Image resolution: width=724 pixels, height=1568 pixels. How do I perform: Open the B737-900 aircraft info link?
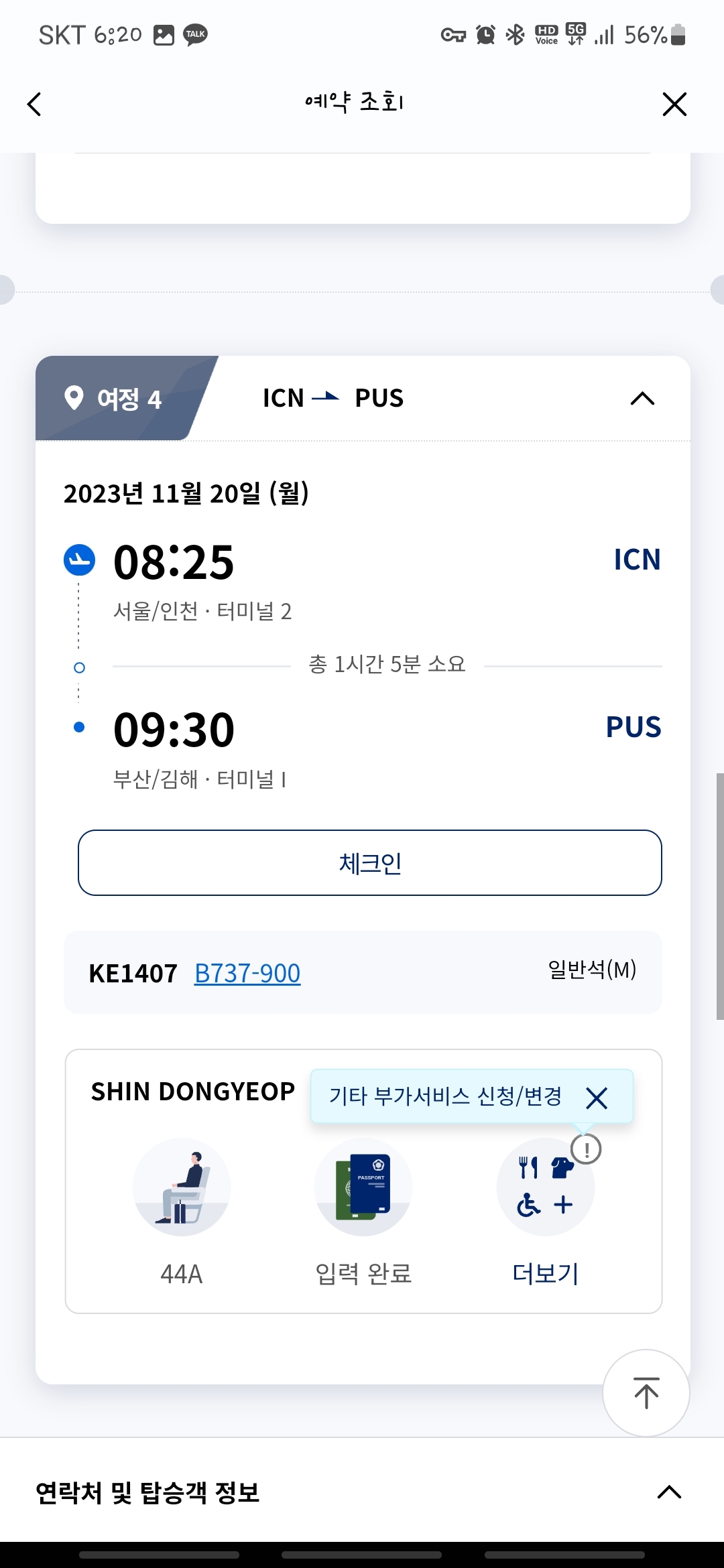[247, 973]
